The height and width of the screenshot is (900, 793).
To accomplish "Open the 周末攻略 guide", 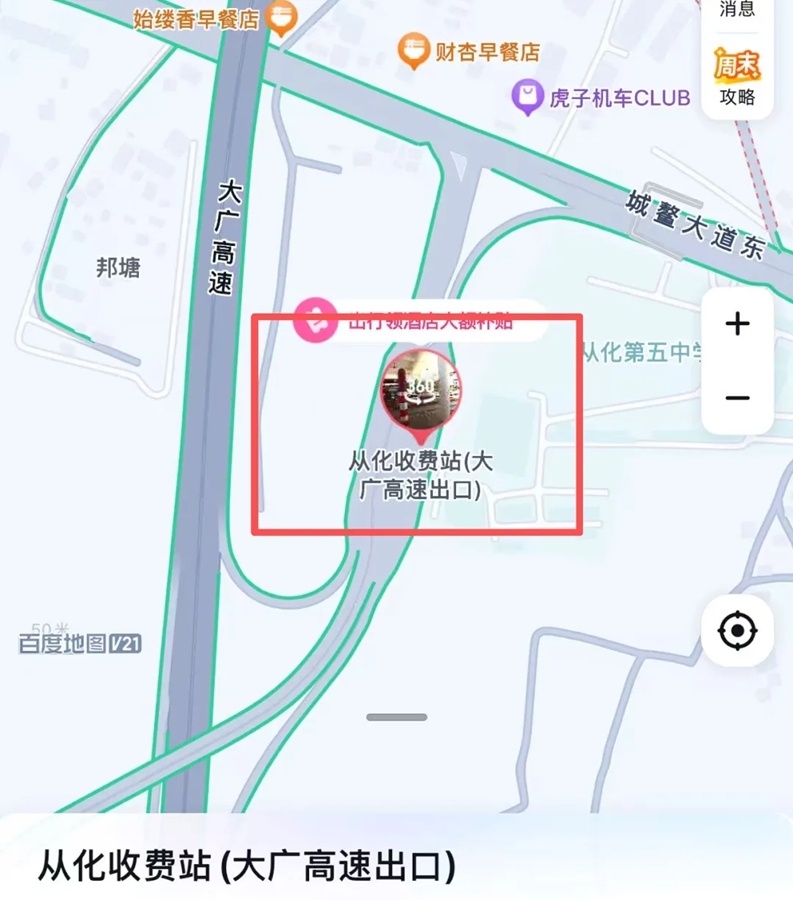I will (x=737, y=78).
